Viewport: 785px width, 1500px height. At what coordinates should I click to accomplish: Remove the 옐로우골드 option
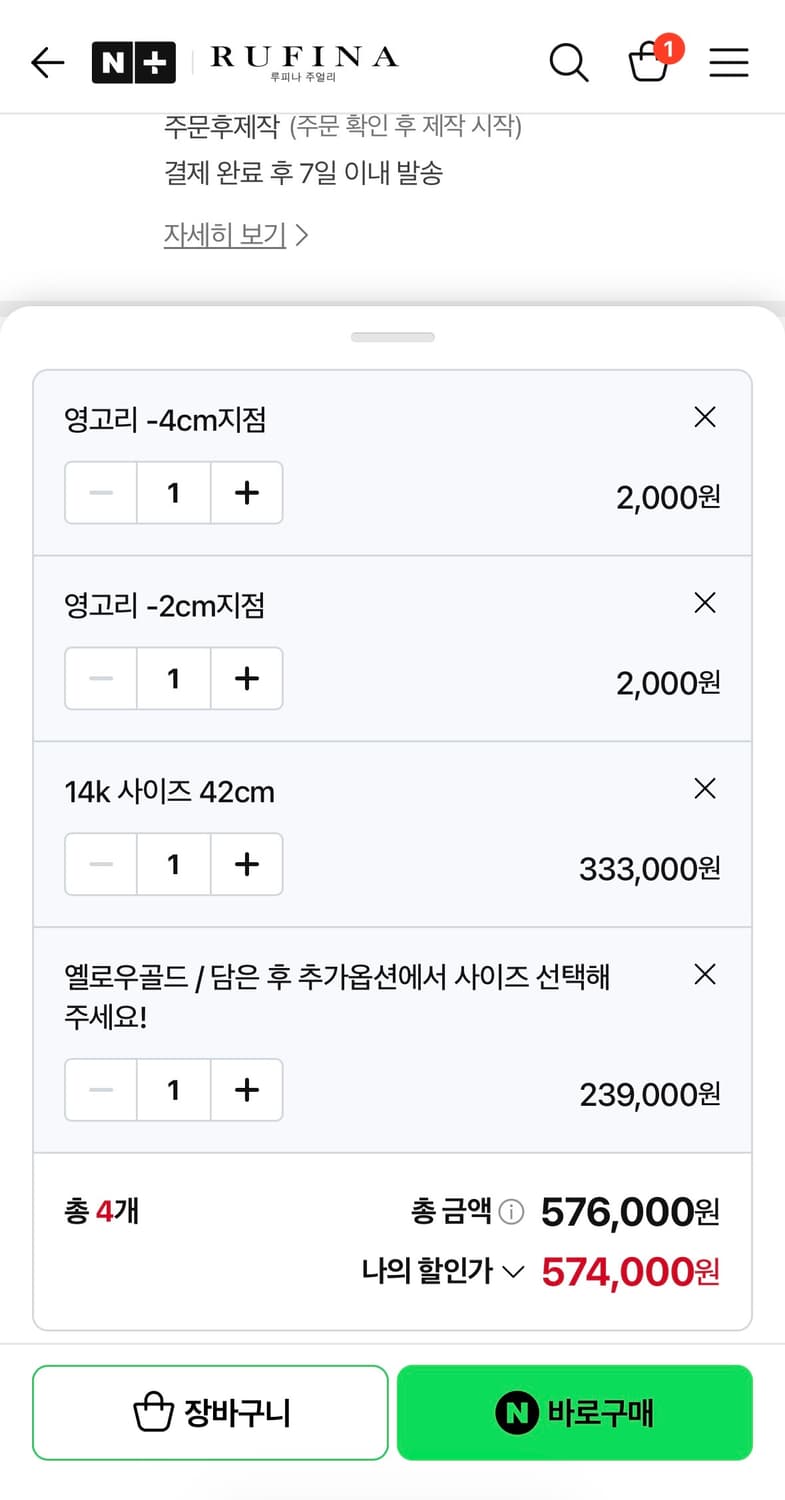click(705, 974)
